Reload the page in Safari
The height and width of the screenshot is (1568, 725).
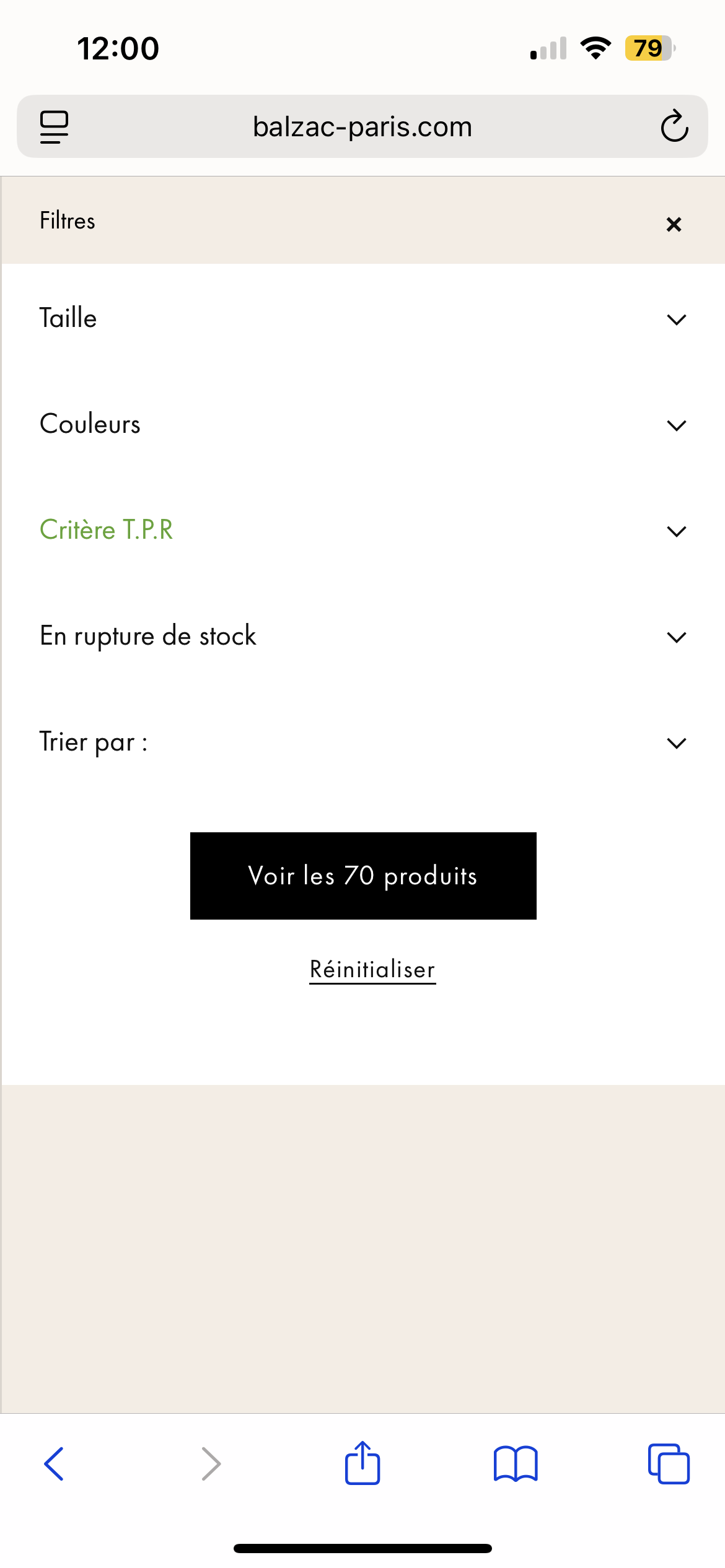674,126
